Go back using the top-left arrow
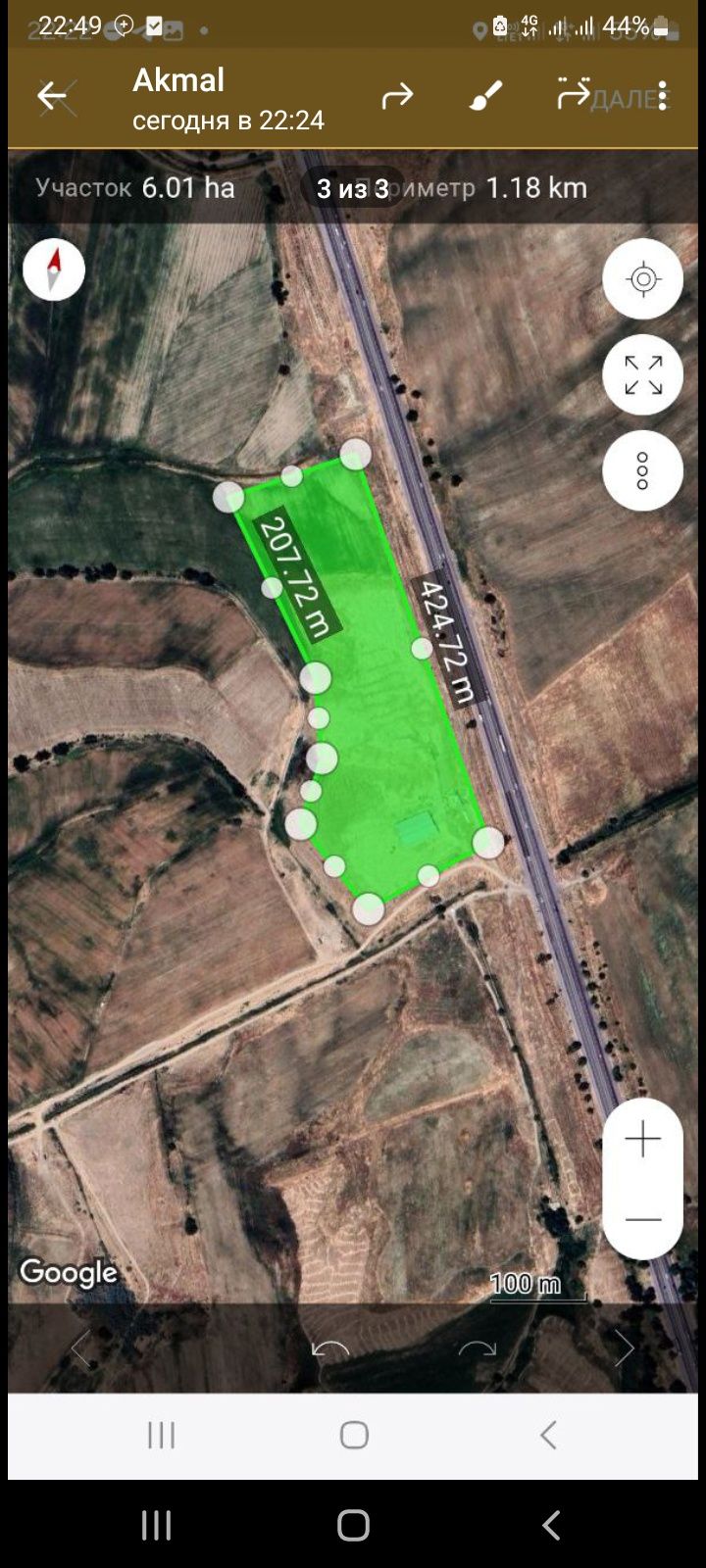Screen dimensions: 706x1568 [52, 96]
